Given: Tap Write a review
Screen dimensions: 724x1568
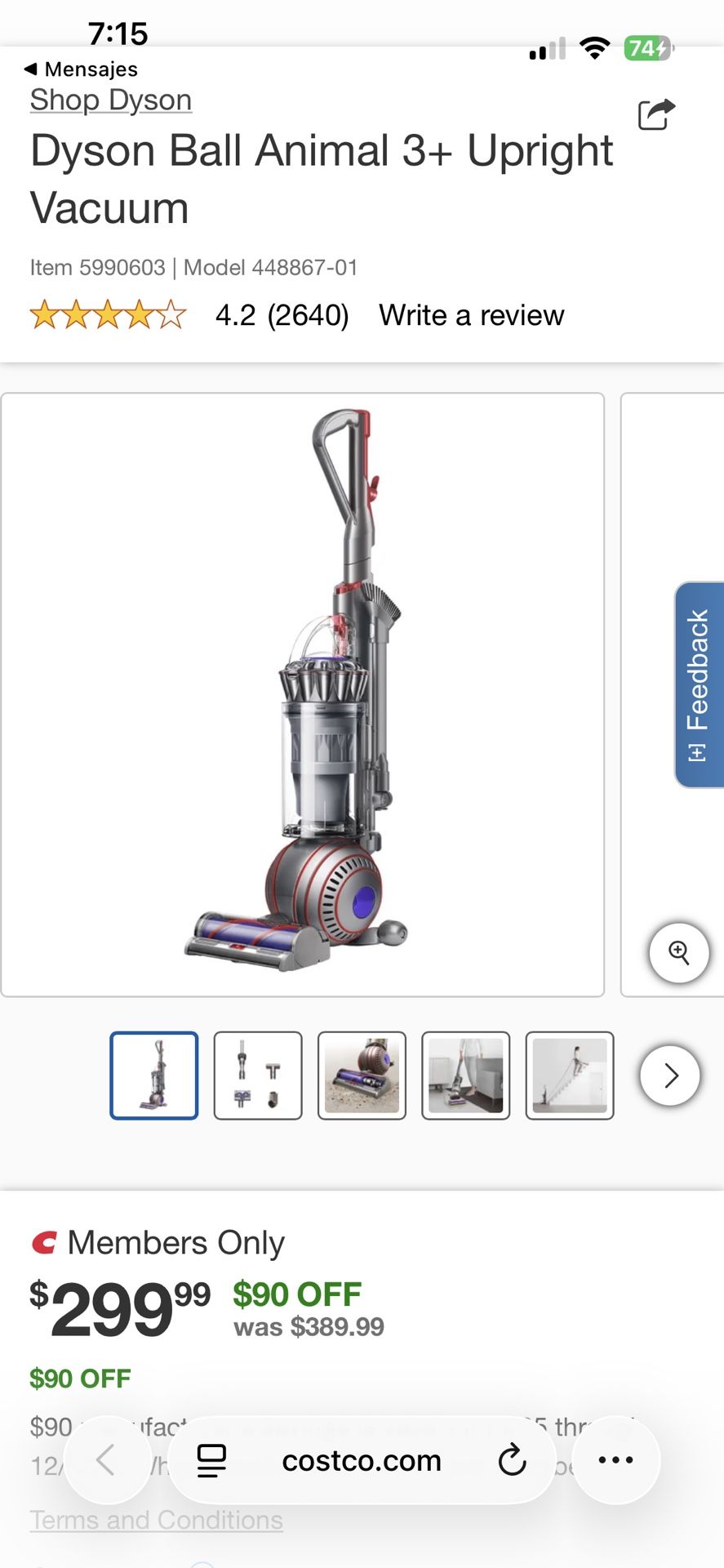Looking at the screenshot, I should pyautogui.click(x=470, y=314).
